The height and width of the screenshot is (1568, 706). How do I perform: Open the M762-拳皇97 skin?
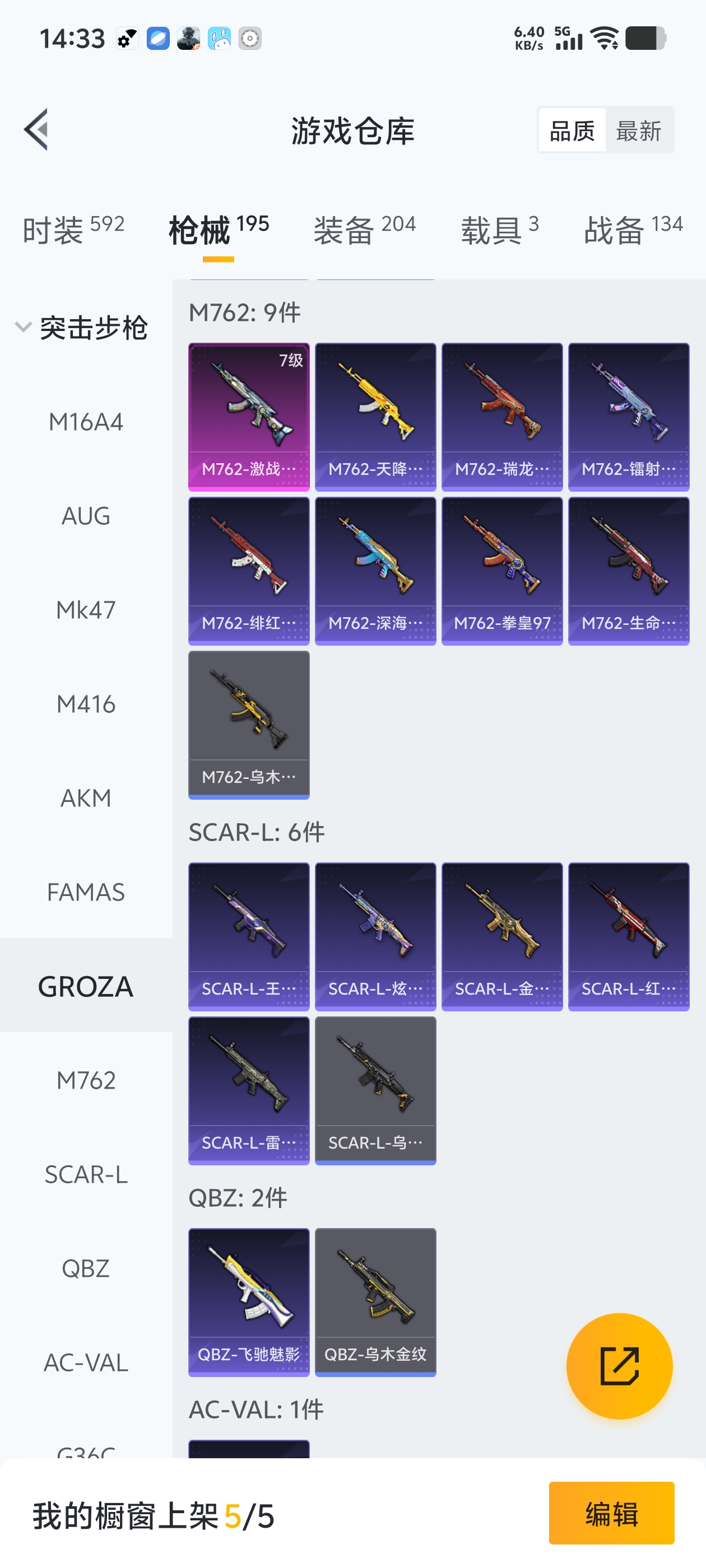(502, 570)
